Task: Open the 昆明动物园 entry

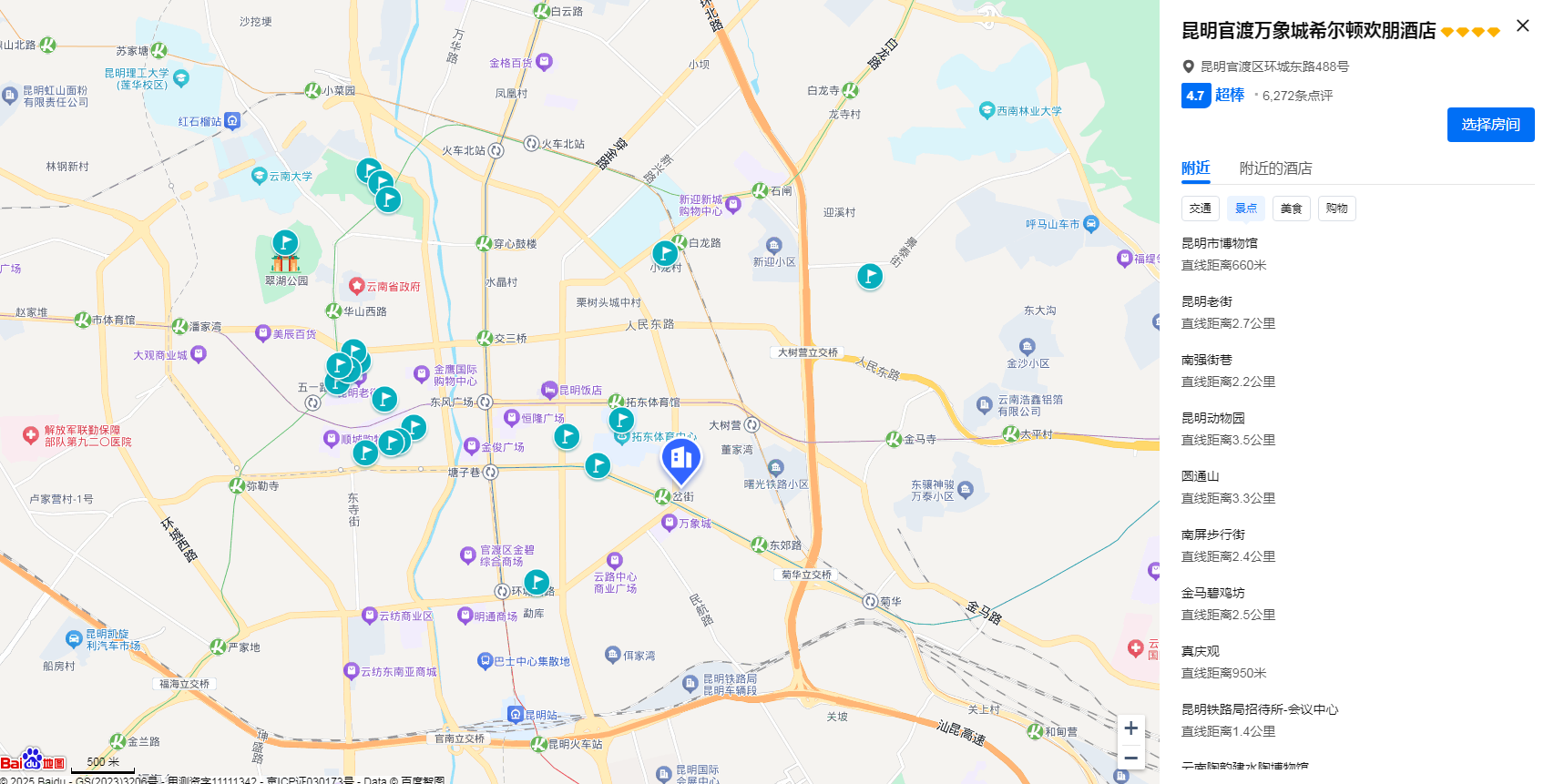Action: tap(1212, 418)
